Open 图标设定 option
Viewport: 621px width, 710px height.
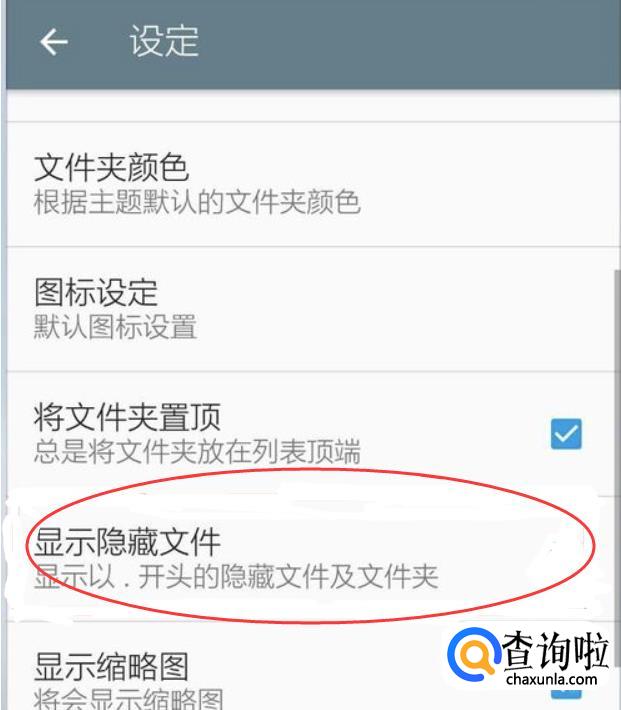313,309
